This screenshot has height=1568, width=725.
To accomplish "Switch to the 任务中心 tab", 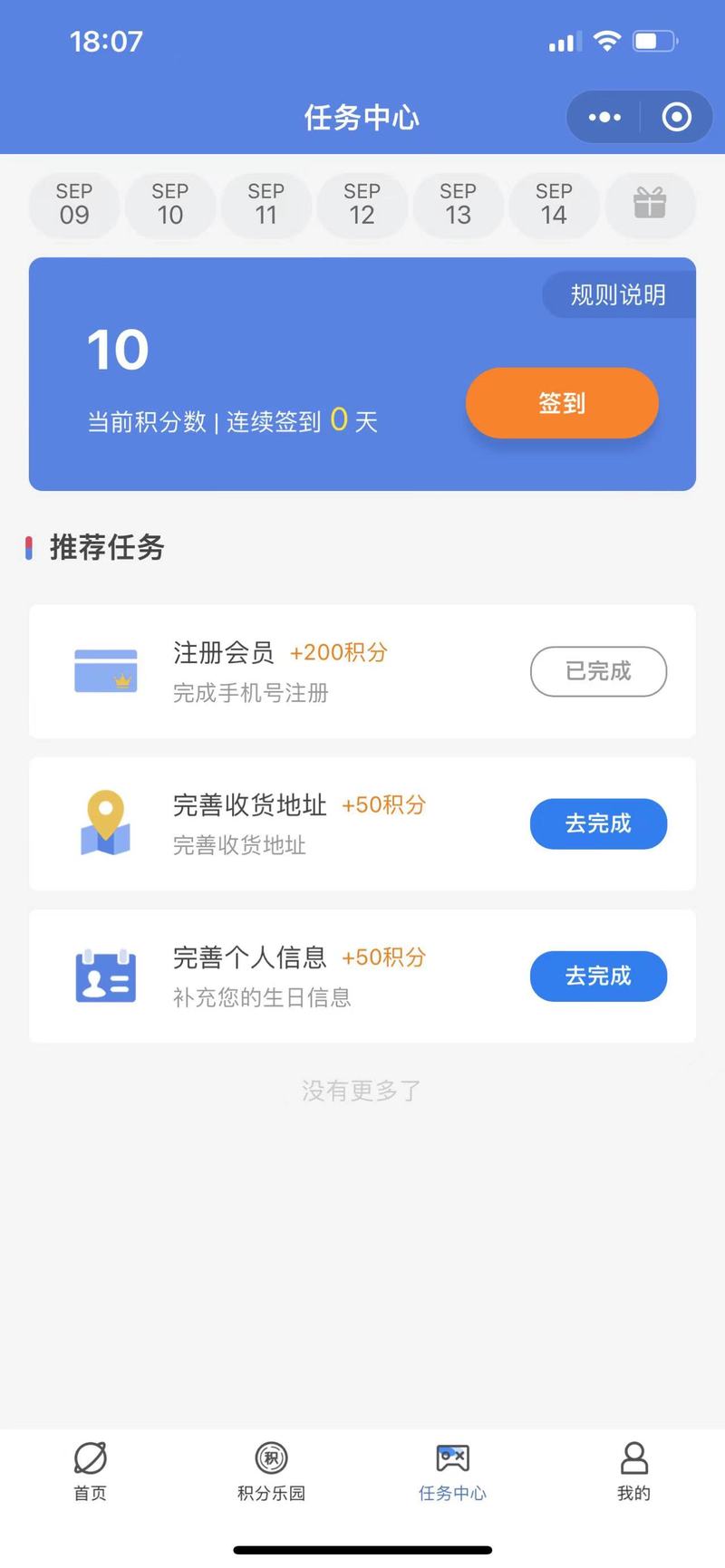I will (452, 1471).
